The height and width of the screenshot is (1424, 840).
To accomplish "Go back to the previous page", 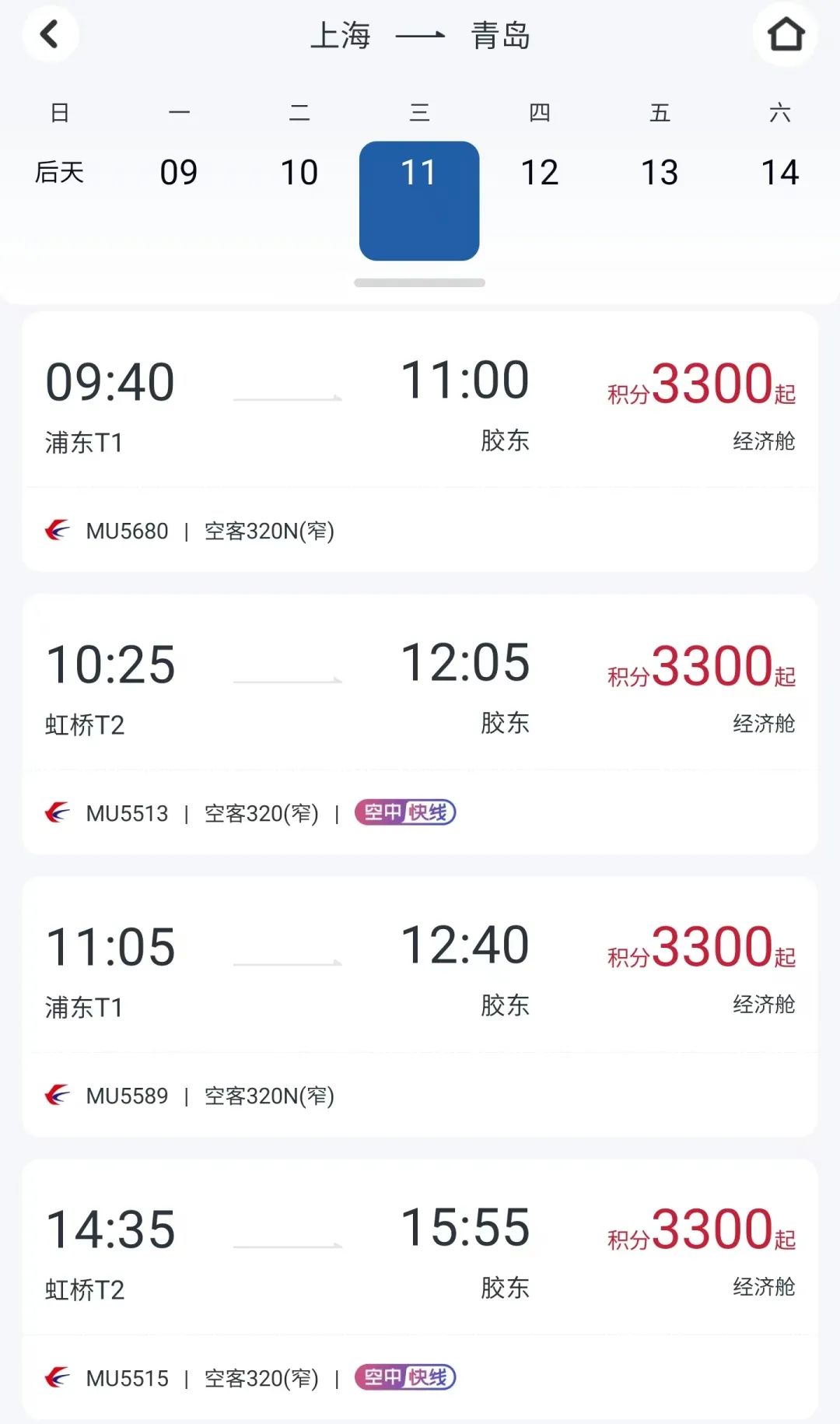I will click(x=50, y=34).
